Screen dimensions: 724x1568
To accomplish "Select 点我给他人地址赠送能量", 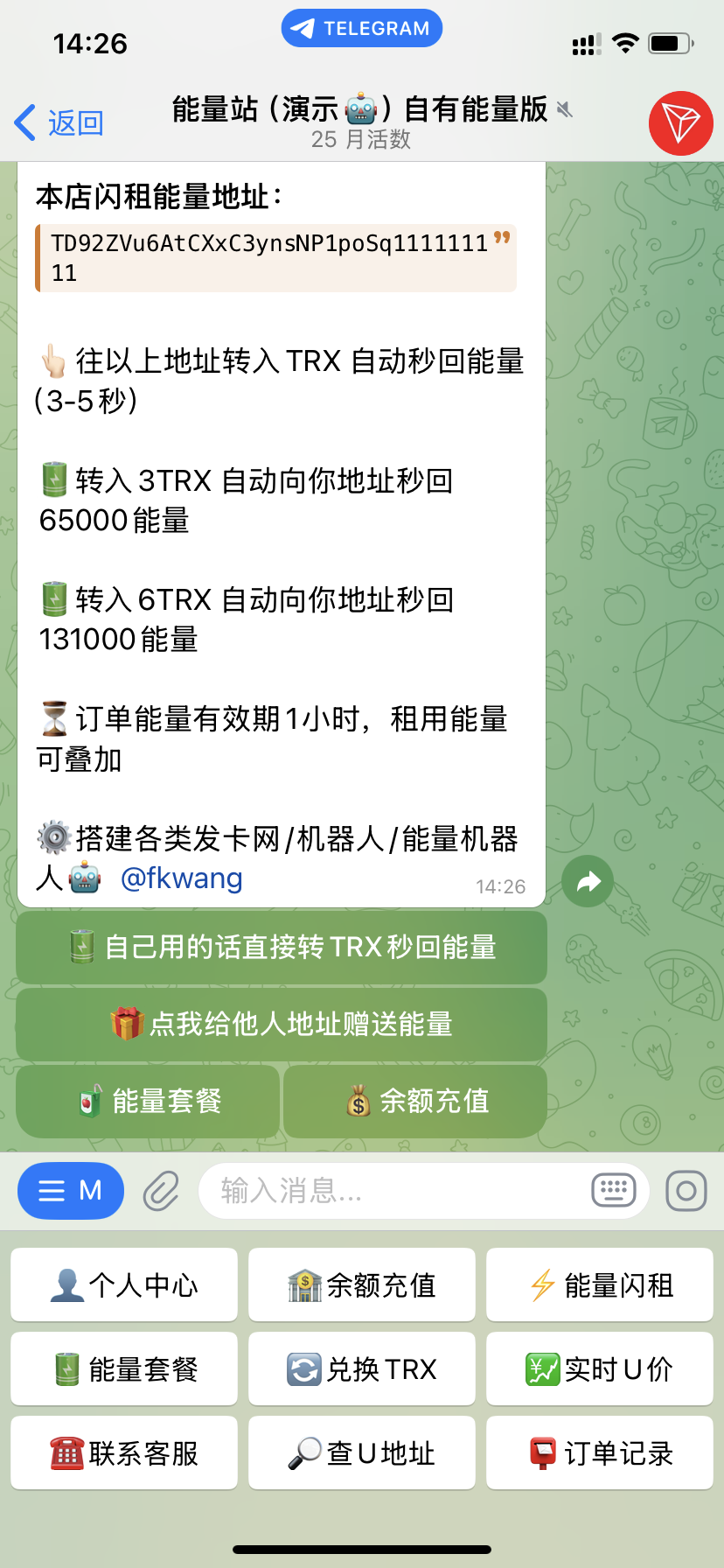I will click(x=282, y=1024).
